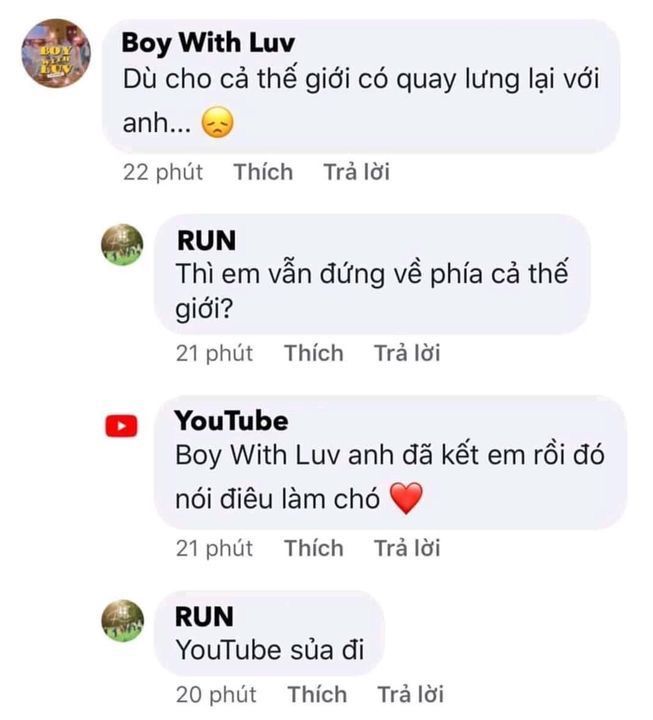Open Boy With Luv's profile picture
The width and height of the screenshot is (653, 720).
click(x=57, y=54)
